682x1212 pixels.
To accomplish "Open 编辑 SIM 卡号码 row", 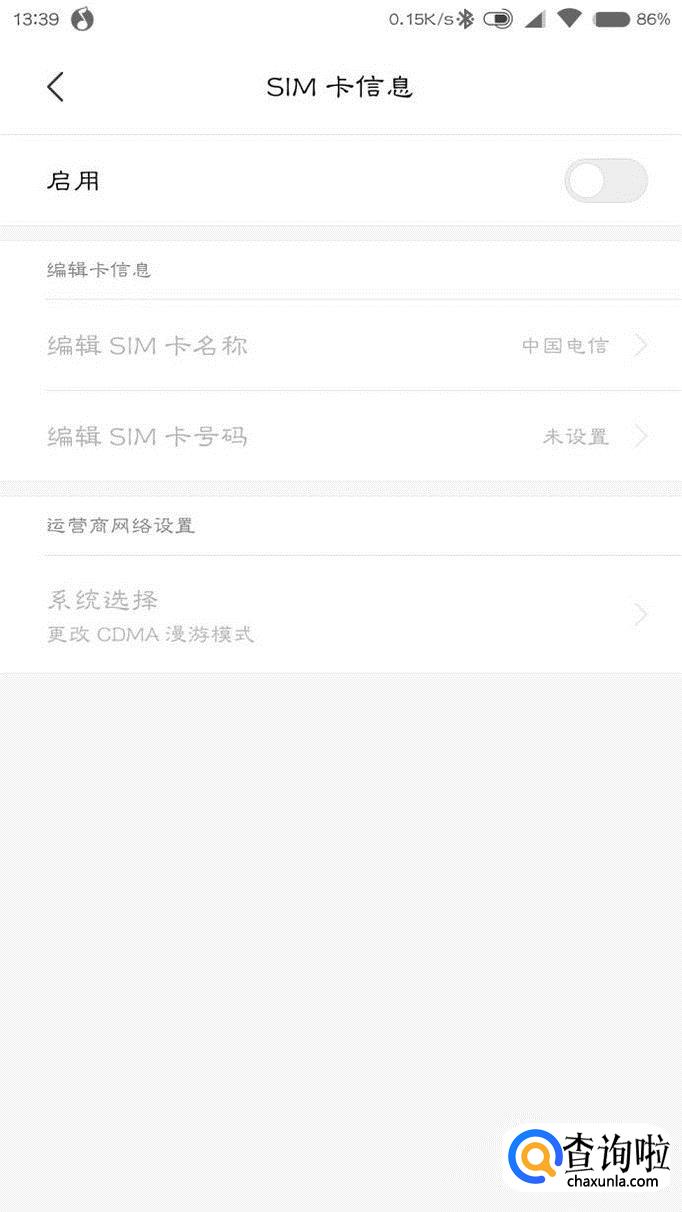I will pyautogui.click(x=341, y=436).
